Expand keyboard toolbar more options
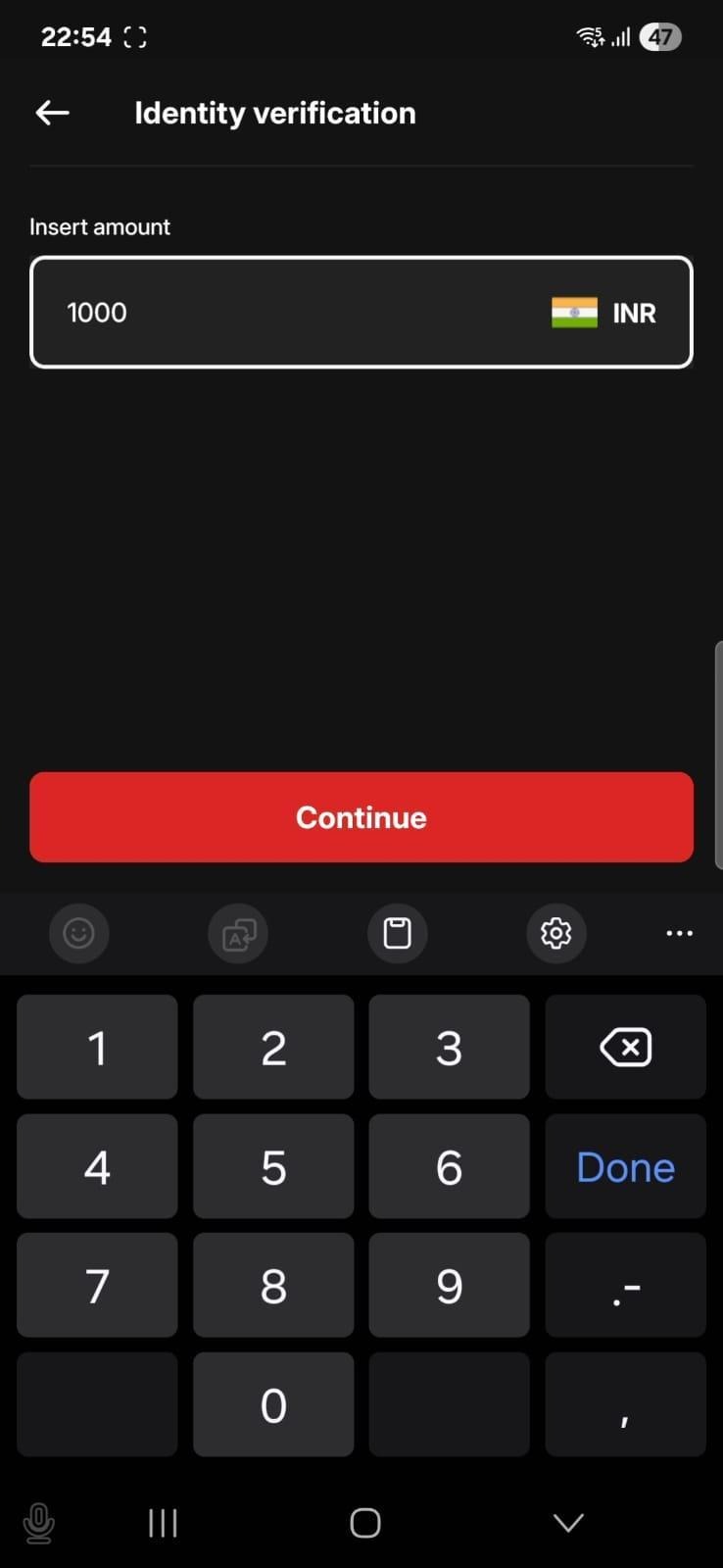The image size is (723, 1568). (679, 933)
